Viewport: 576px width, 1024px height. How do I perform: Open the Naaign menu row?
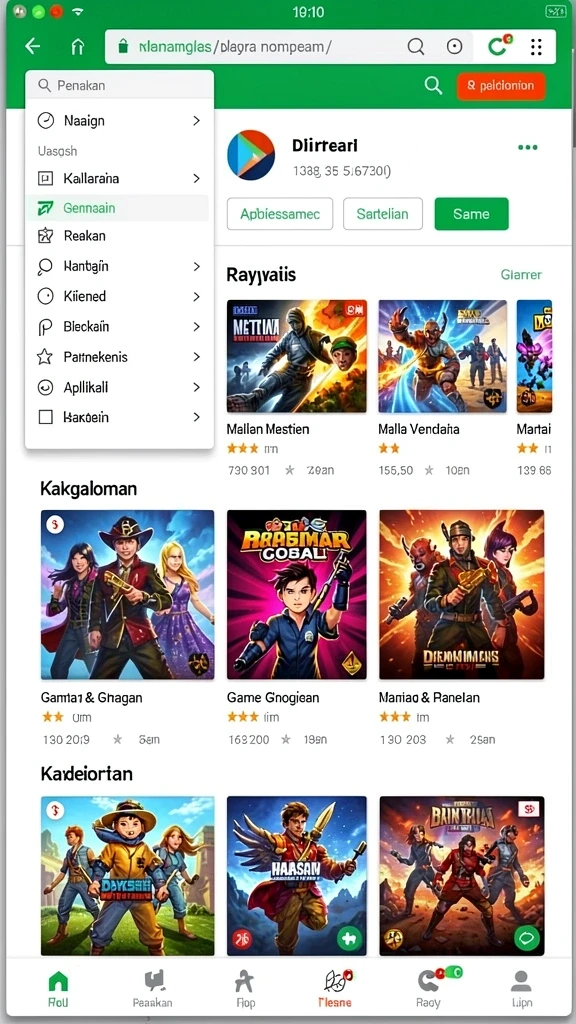(120, 121)
